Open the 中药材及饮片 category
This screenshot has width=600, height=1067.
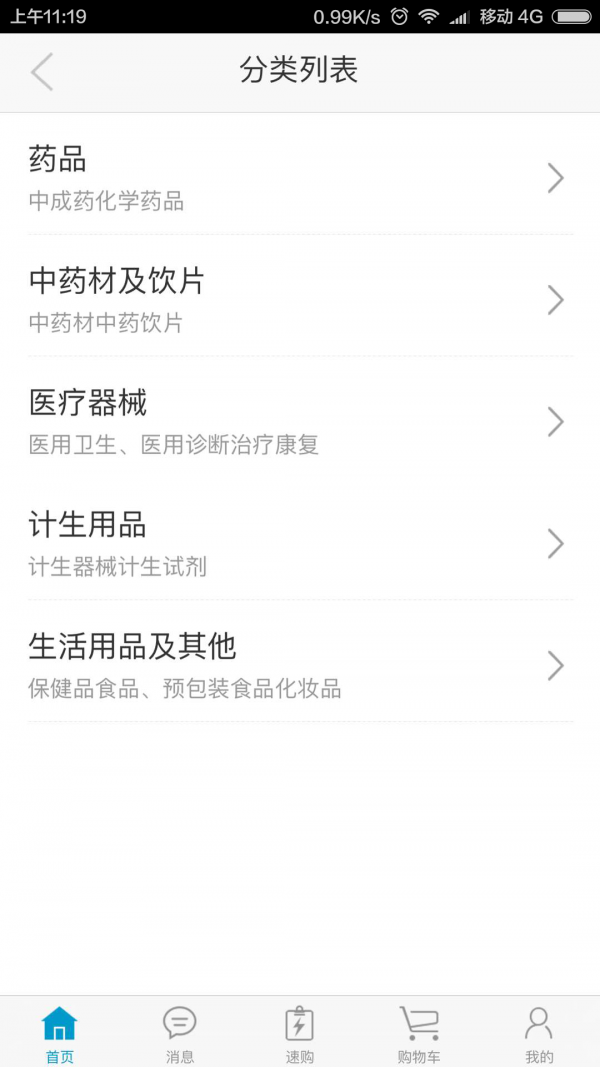click(300, 299)
